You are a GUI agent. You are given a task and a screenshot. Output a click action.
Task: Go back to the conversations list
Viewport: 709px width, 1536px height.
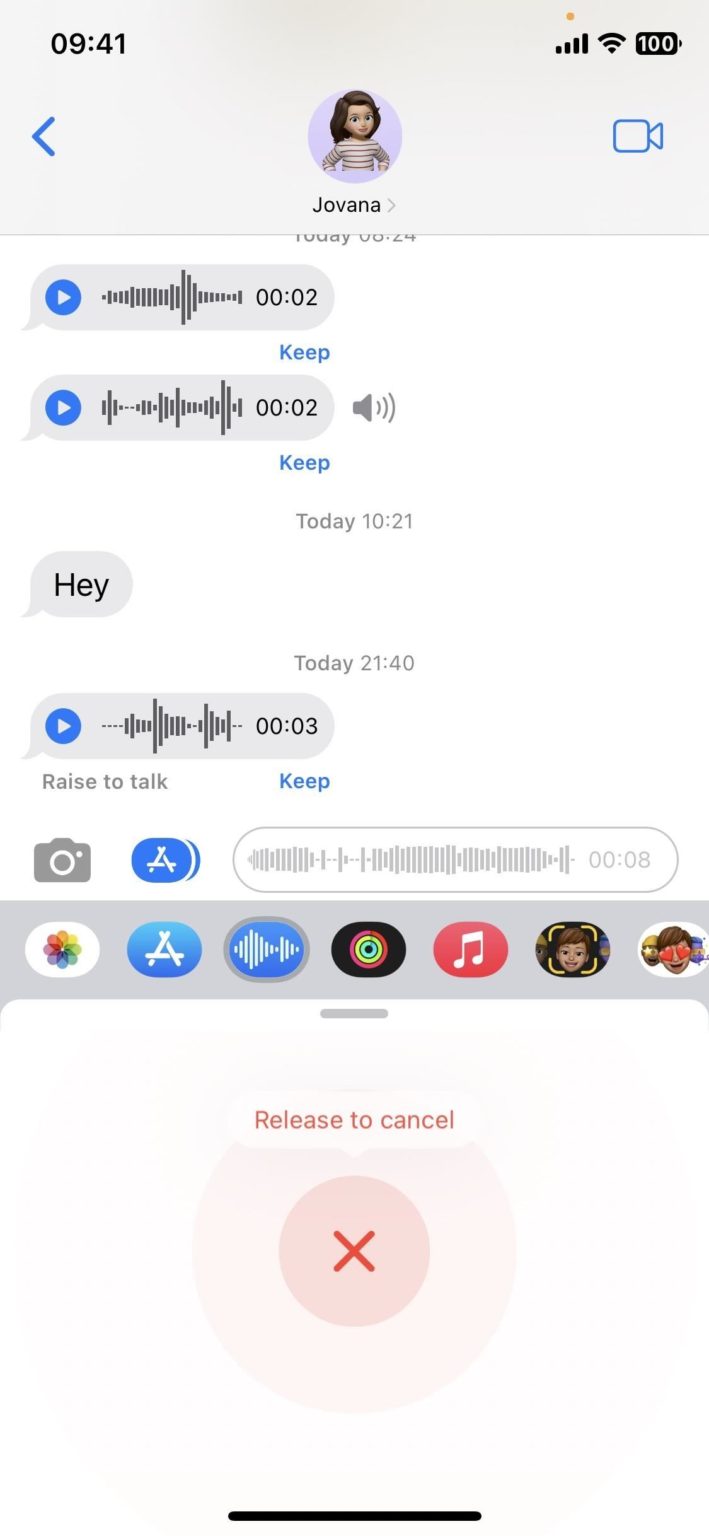click(44, 136)
